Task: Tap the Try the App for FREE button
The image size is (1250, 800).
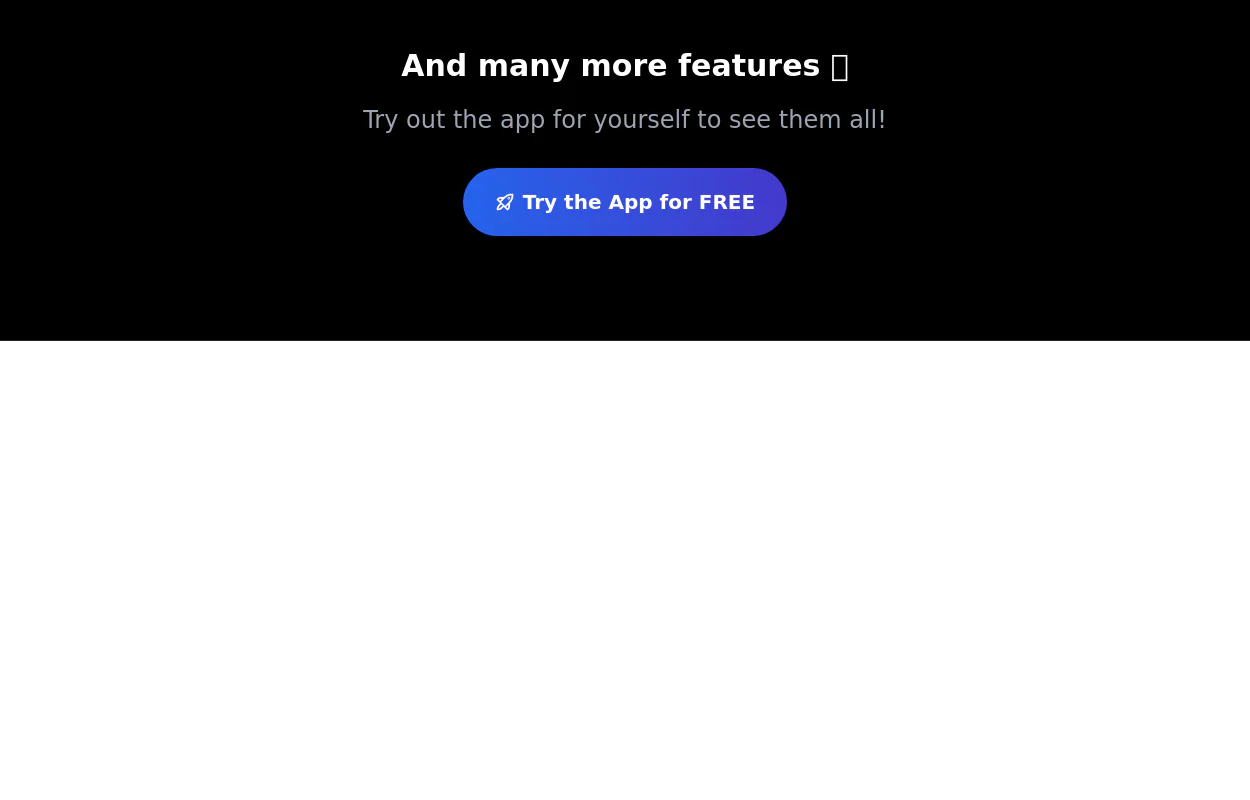Action: (x=624, y=202)
